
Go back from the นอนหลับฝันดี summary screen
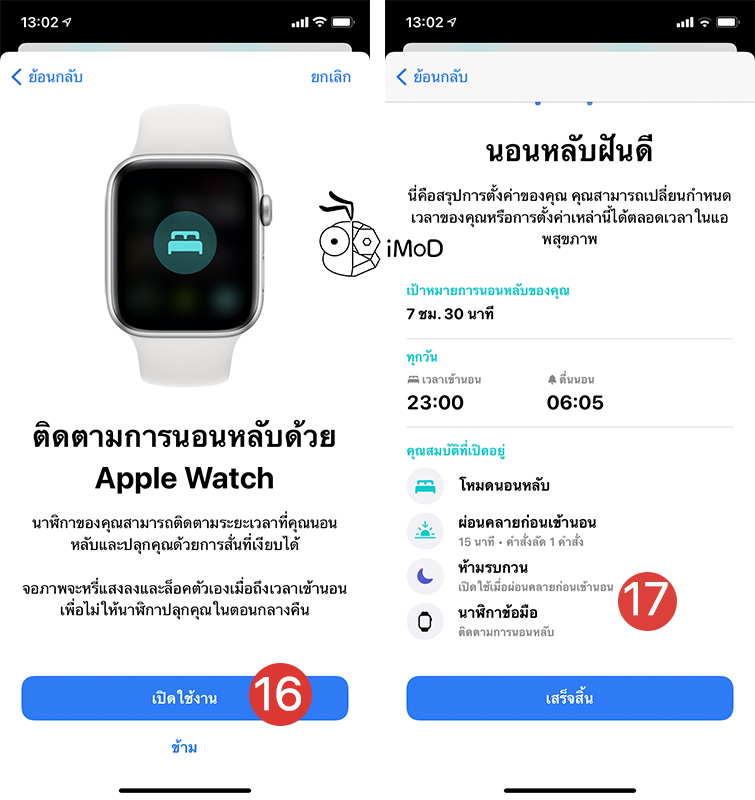pyautogui.click(x=432, y=77)
